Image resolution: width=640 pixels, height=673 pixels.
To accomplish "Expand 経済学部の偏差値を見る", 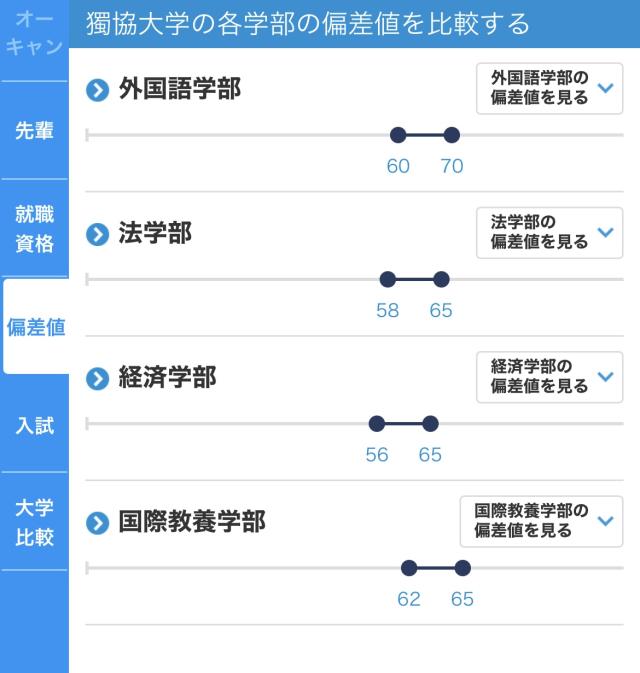I will click(549, 377).
